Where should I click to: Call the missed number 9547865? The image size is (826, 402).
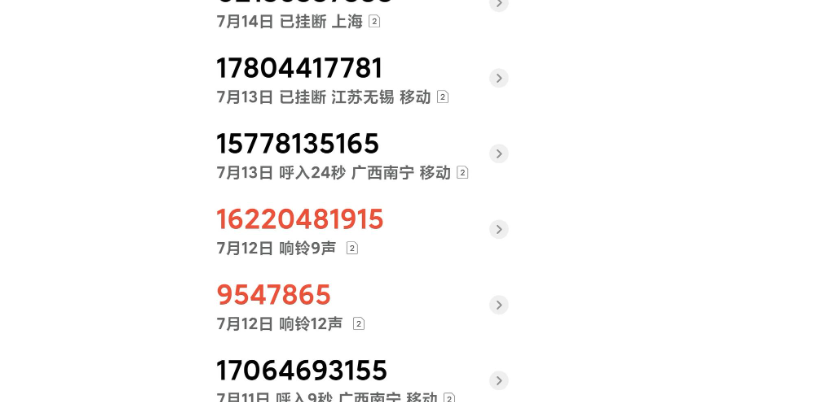[x=273, y=296]
